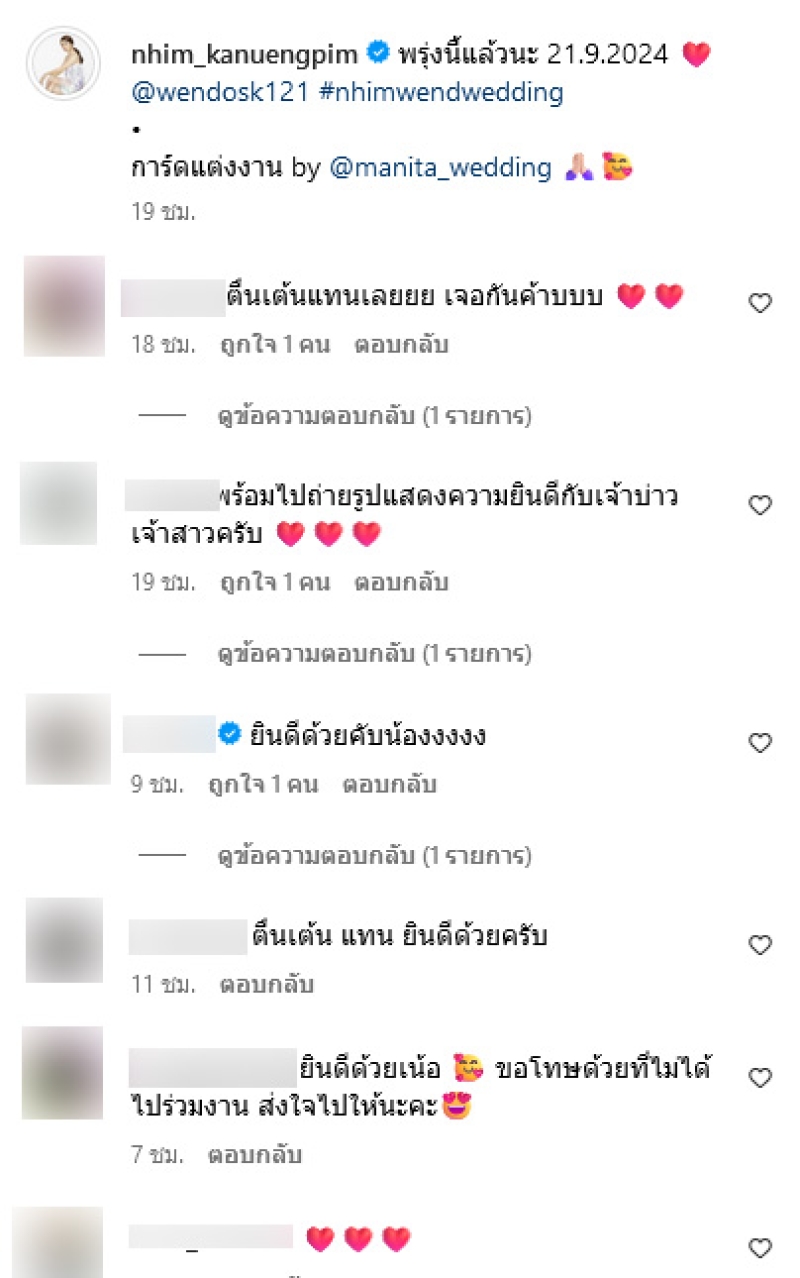Like the comment starting 'พร้อมไปถ่ายรูปแสดงความยินดี'
Viewport: 800px width, 1278px height.
[760, 506]
